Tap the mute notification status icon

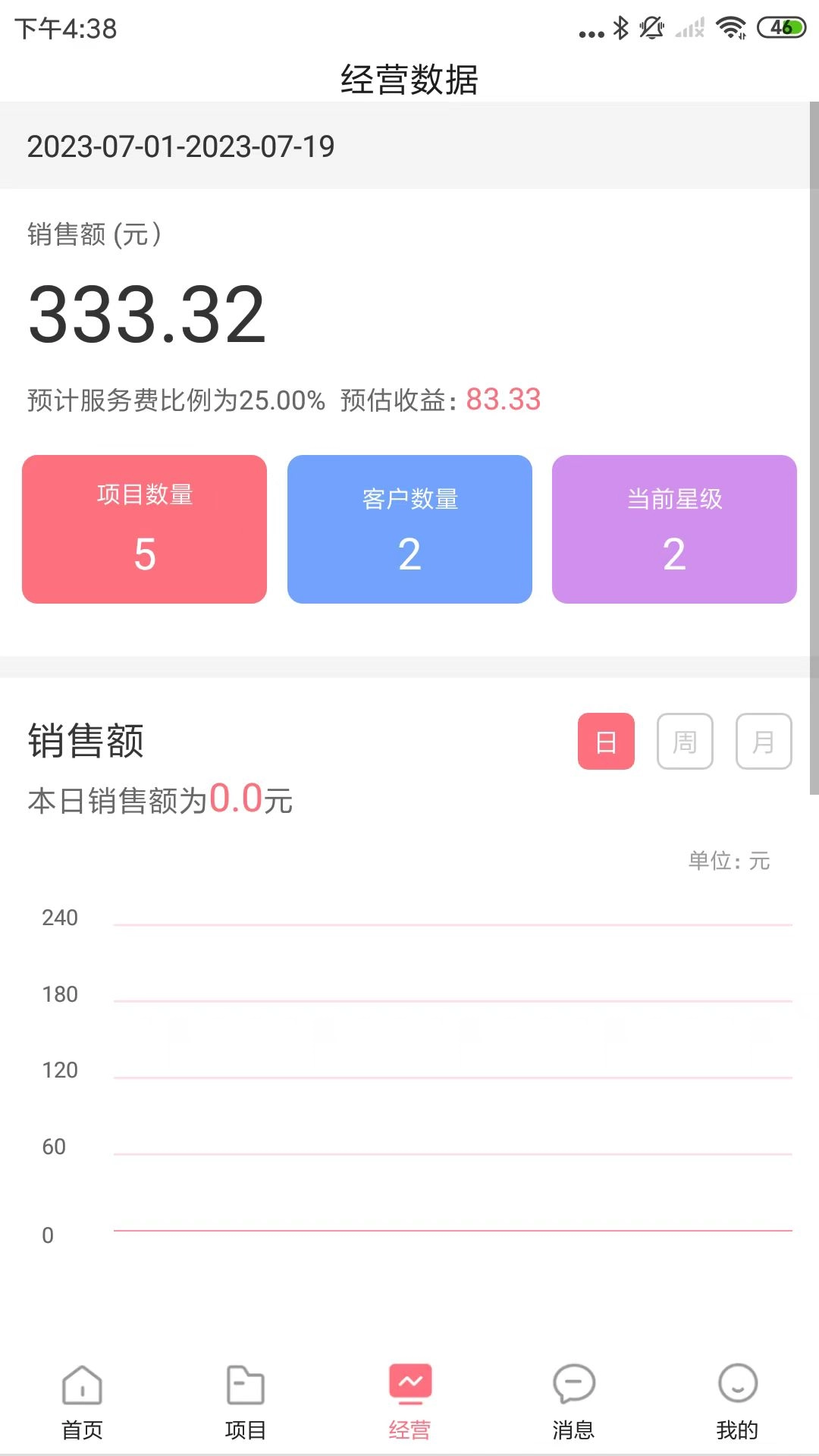tap(651, 27)
